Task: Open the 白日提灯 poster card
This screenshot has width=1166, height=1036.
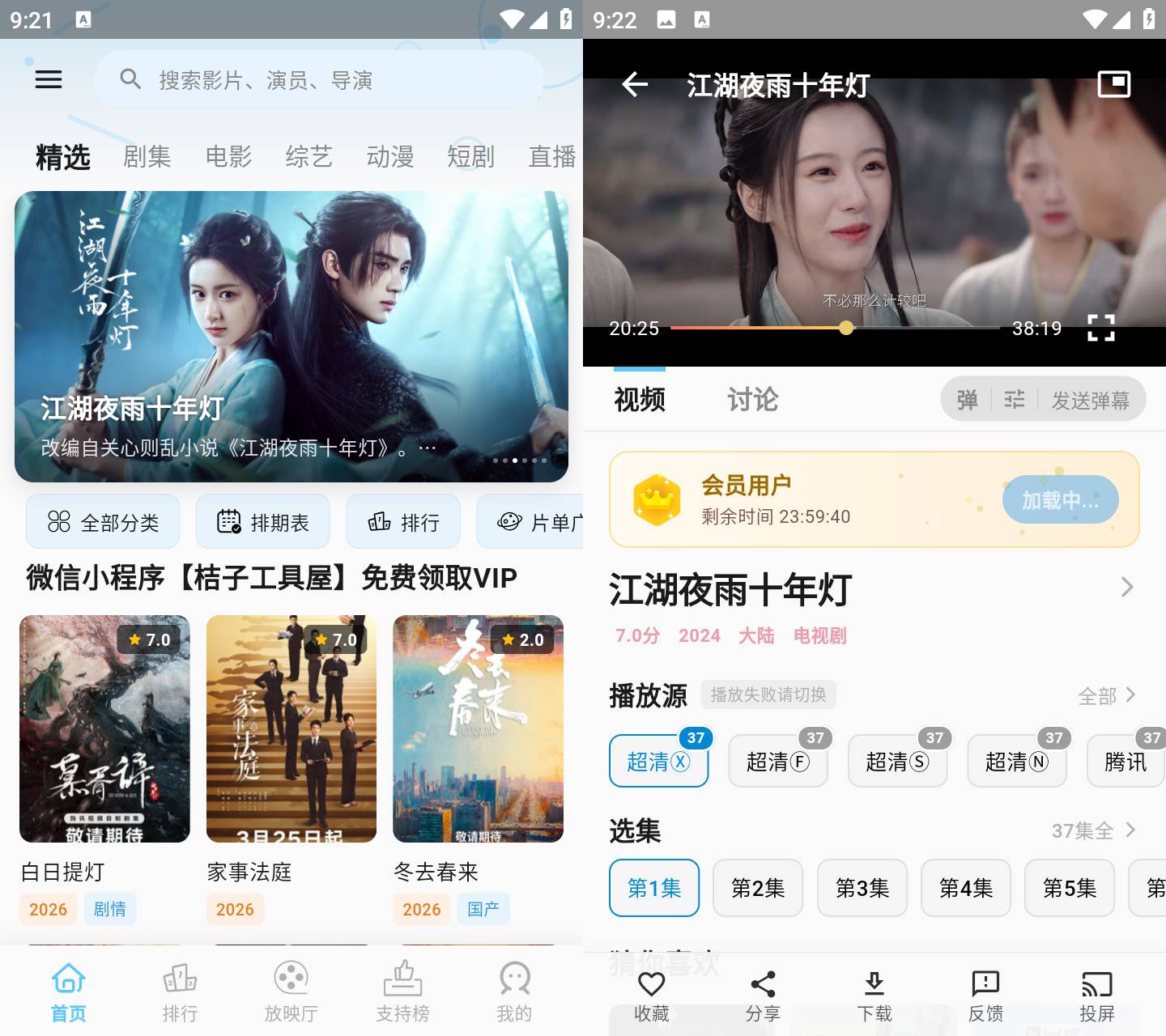Action: (104, 728)
